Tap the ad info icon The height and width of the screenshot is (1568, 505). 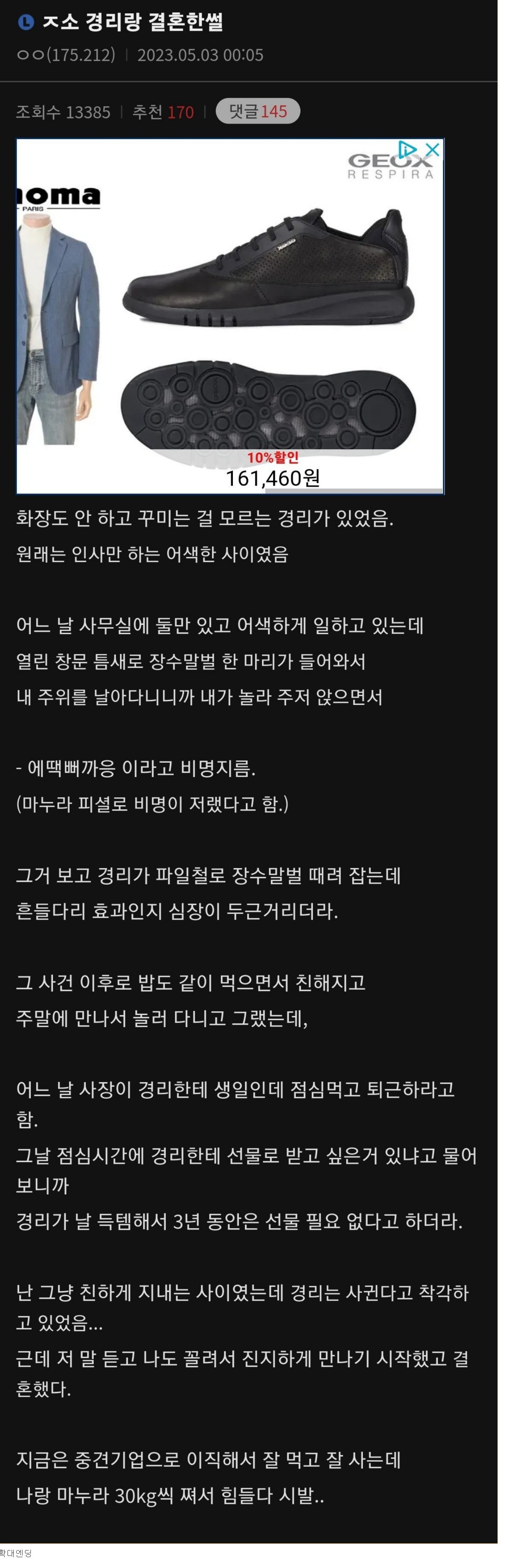(x=407, y=149)
